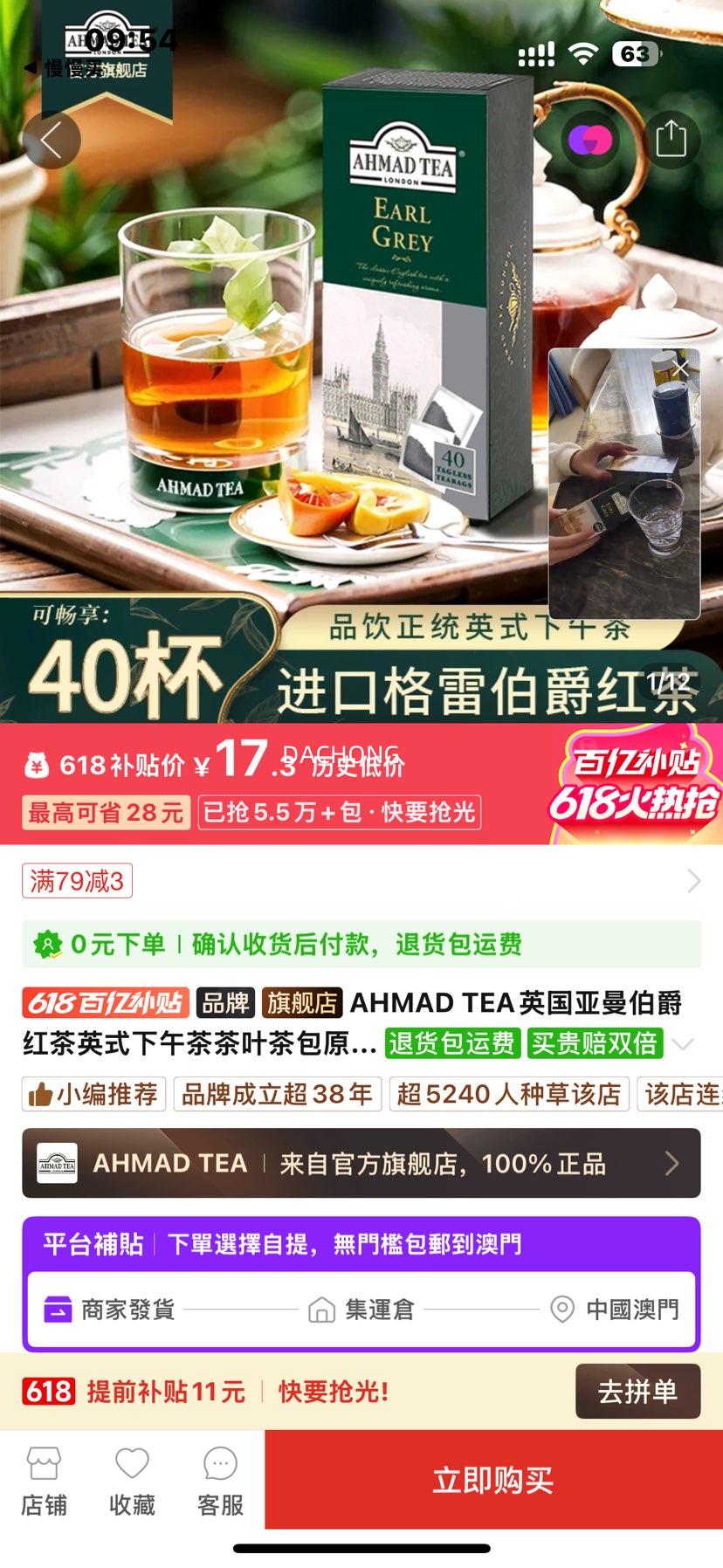This screenshot has height=1568, width=723.
Task: Tap 去拼单 button
Action: tap(637, 1391)
